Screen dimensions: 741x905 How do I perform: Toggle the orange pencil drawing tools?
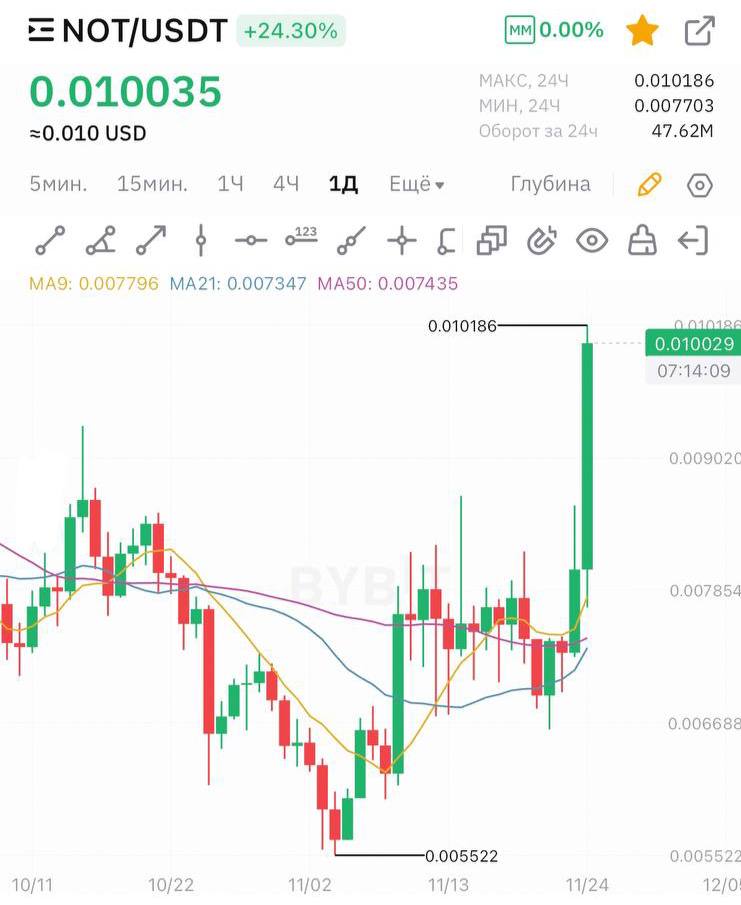coord(649,184)
